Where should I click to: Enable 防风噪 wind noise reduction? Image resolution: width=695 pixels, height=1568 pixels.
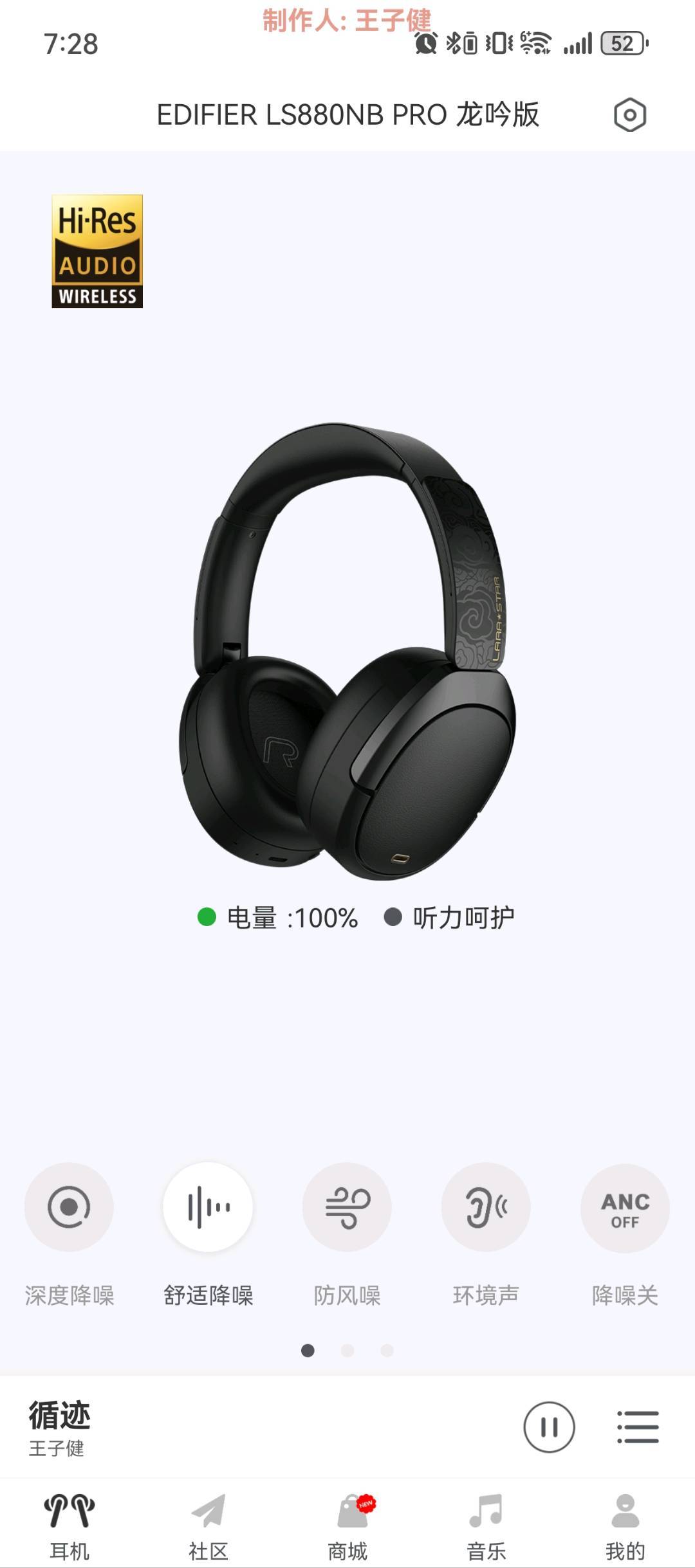pos(347,1207)
